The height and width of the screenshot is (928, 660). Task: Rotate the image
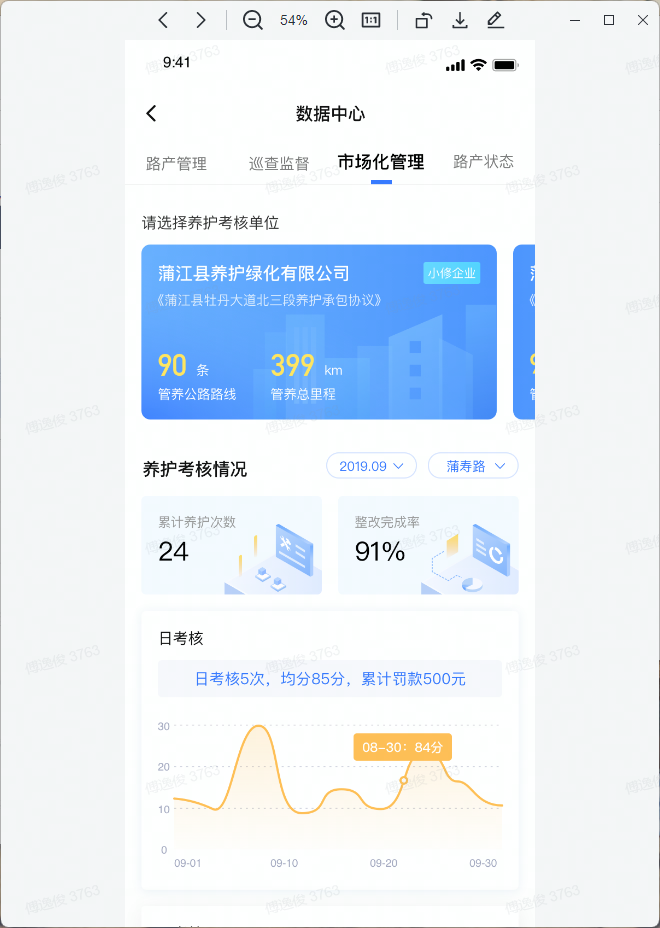pos(423,20)
